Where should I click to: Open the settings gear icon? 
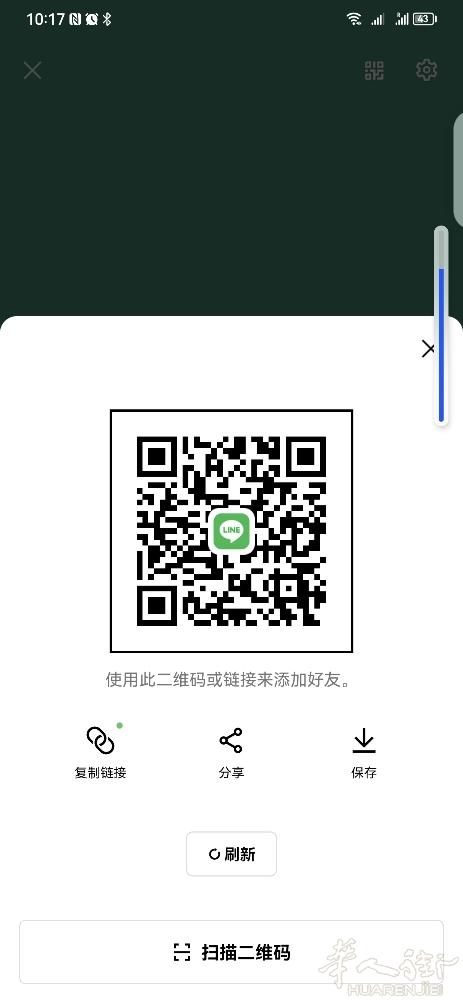427,70
